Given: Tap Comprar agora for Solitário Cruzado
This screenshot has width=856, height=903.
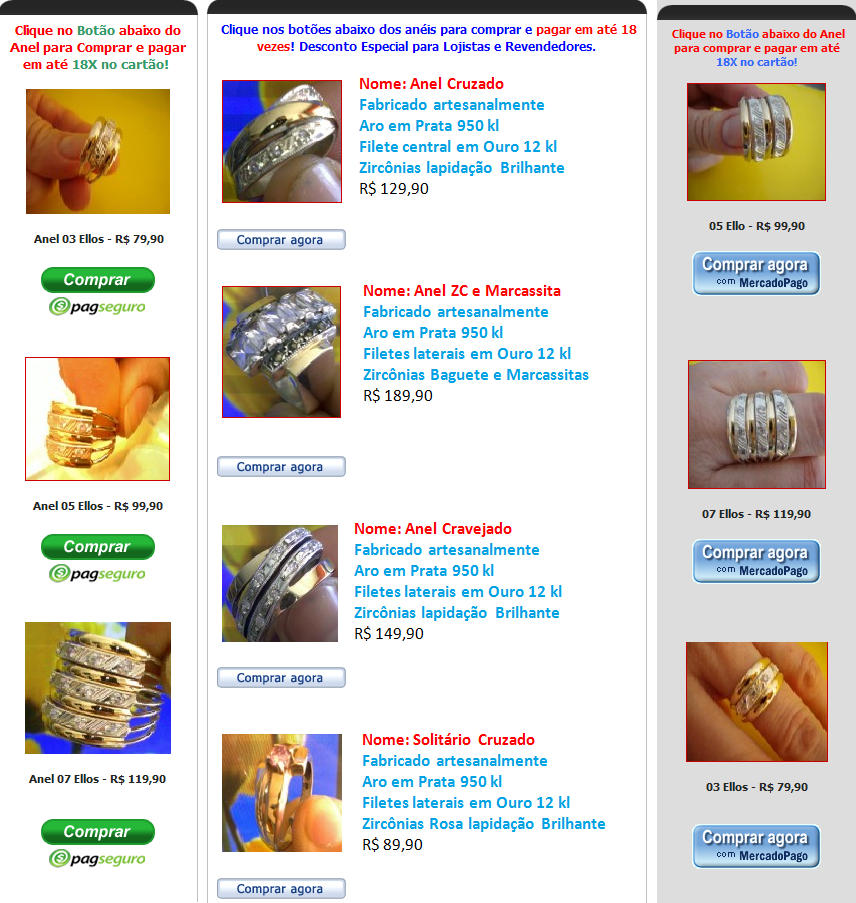Looking at the screenshot, I should pos(281,889).
